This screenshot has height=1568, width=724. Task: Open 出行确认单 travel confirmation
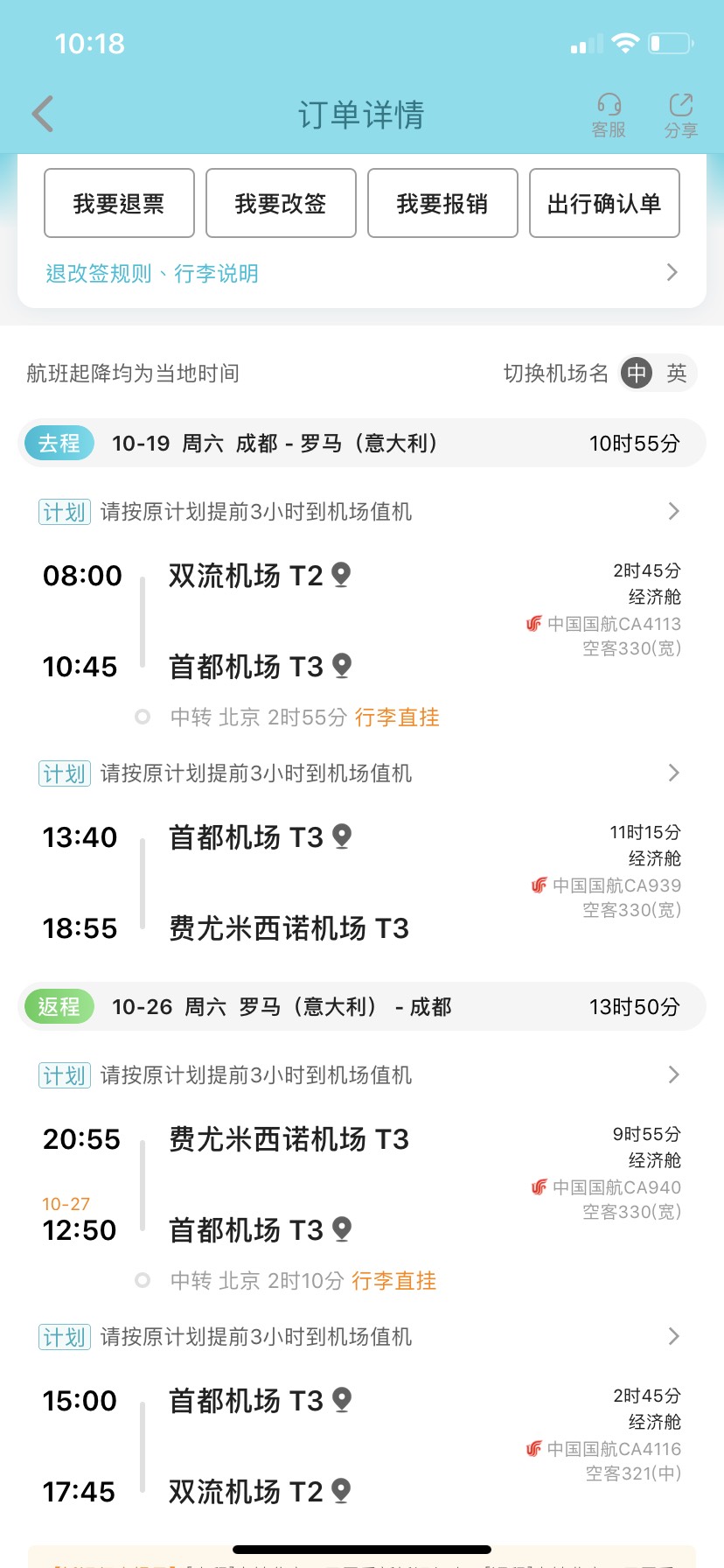click(x=604, y=203)
